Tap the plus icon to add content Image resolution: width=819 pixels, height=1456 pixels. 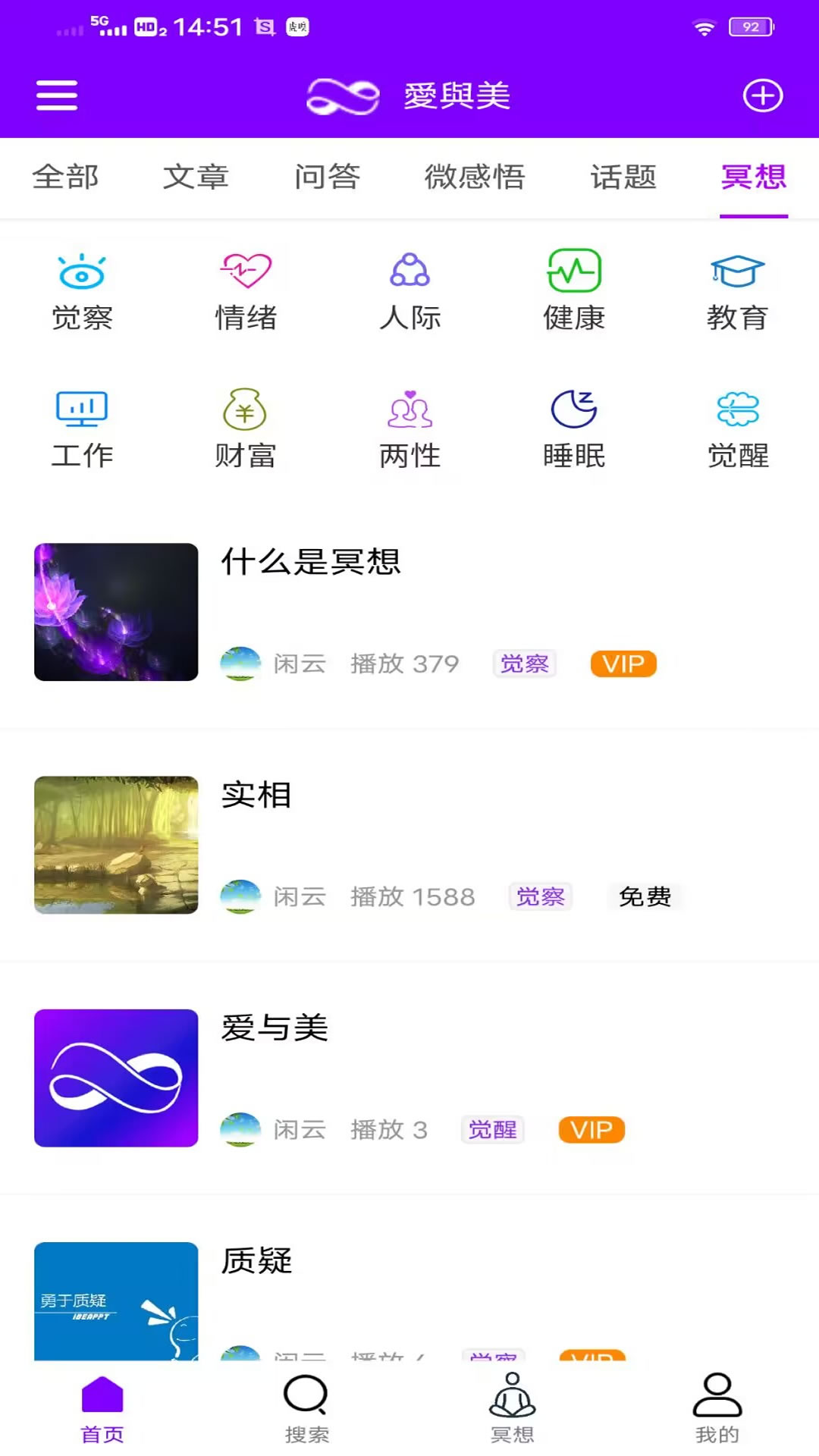pyautogui.click(x=762, y=96)
